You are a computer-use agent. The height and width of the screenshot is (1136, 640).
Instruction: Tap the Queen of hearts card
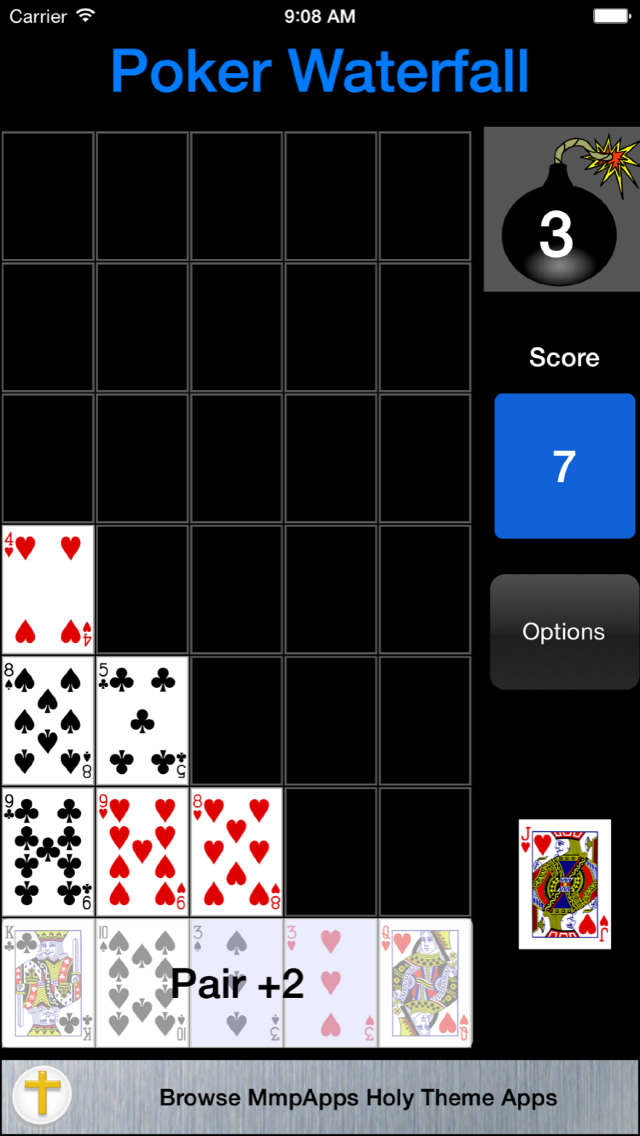(425, 983)
